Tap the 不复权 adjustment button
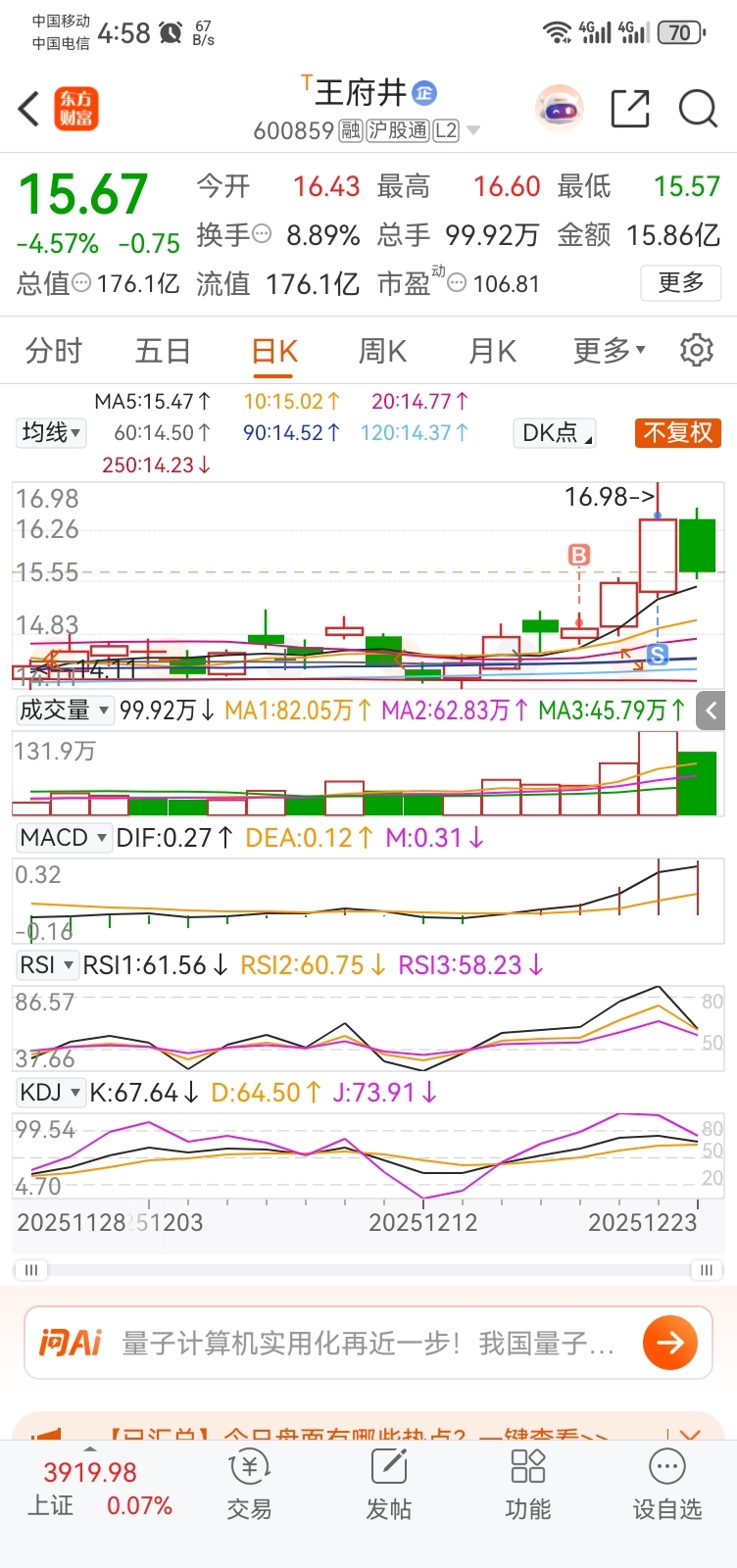The image size is (737, 1568). (x=677, y=432)
